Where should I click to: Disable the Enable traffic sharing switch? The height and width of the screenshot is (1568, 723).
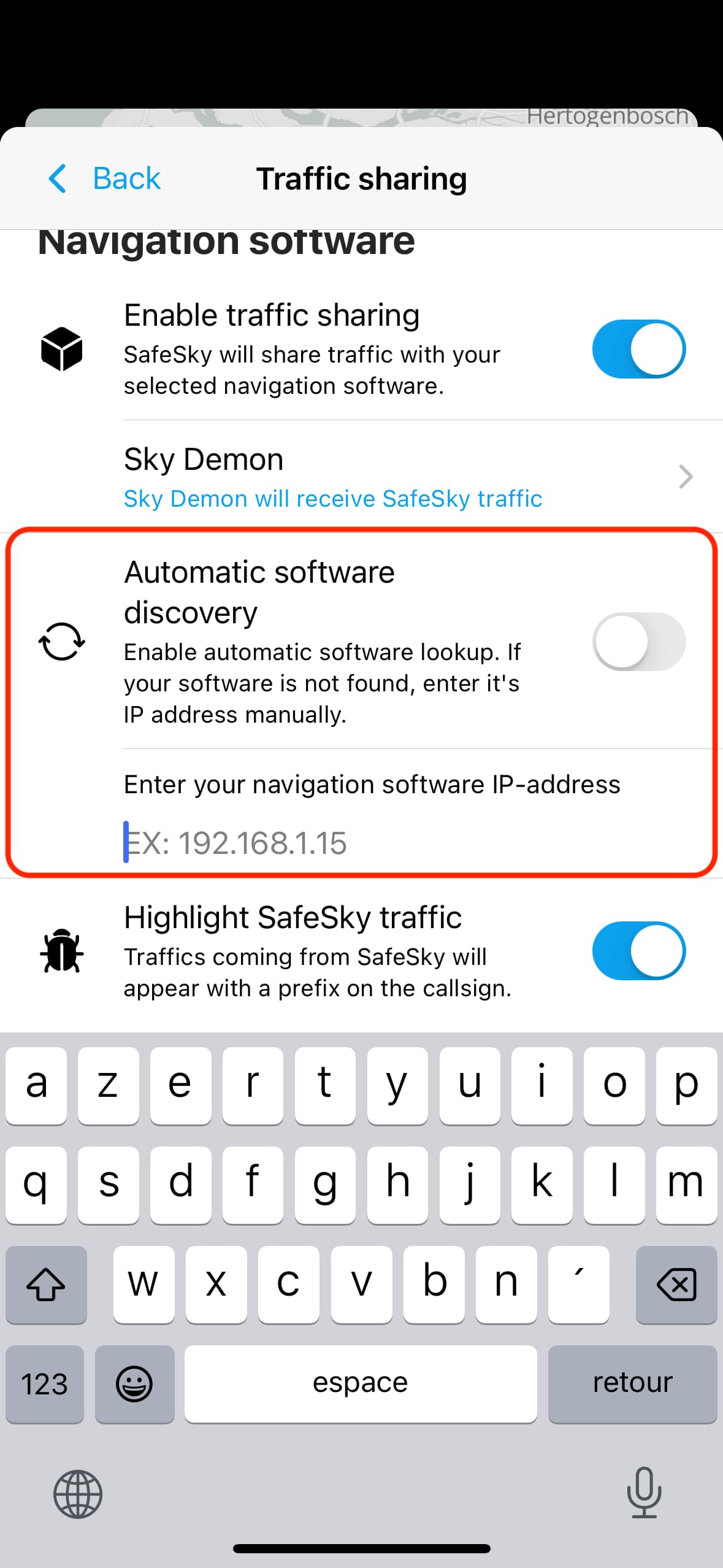pos(638,349)
